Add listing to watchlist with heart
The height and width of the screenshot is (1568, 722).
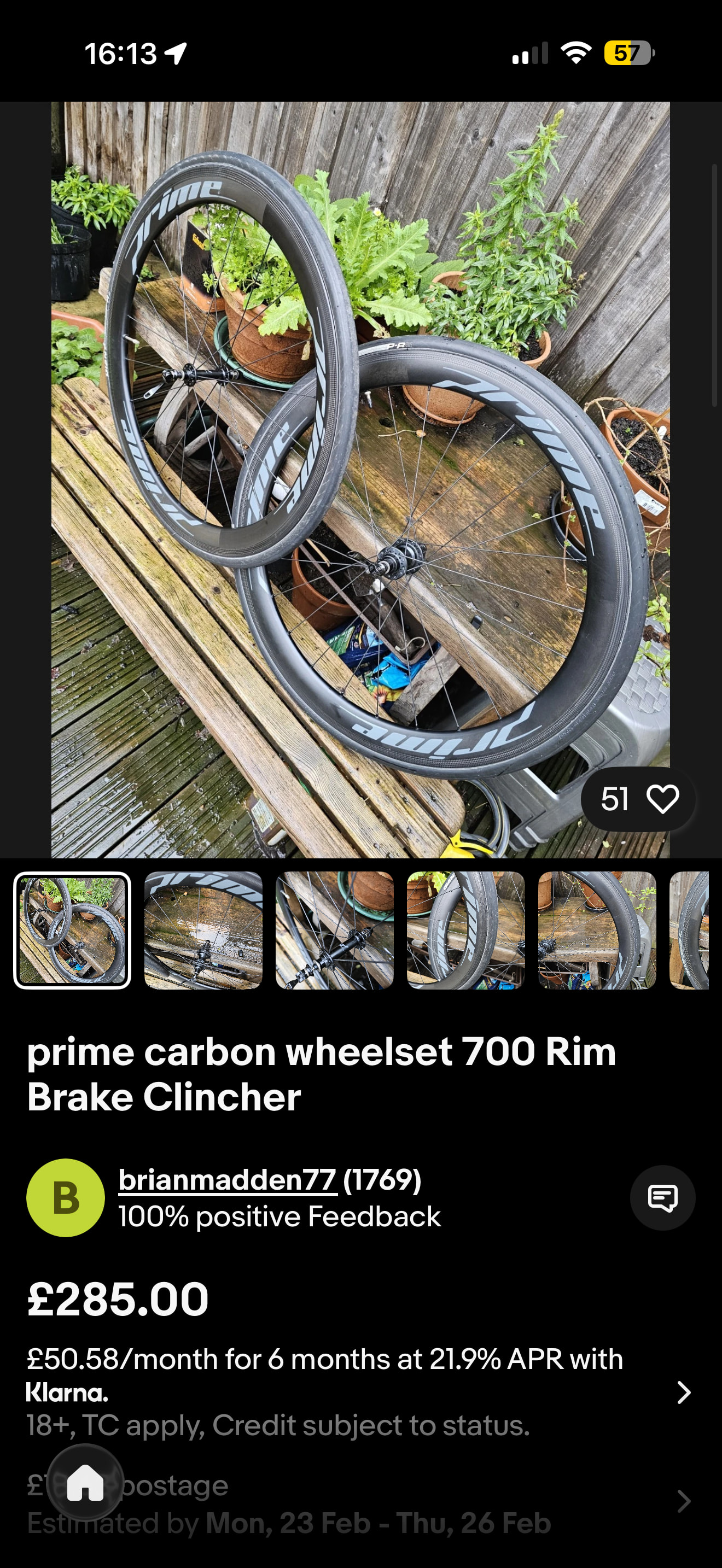click(662, 799)
